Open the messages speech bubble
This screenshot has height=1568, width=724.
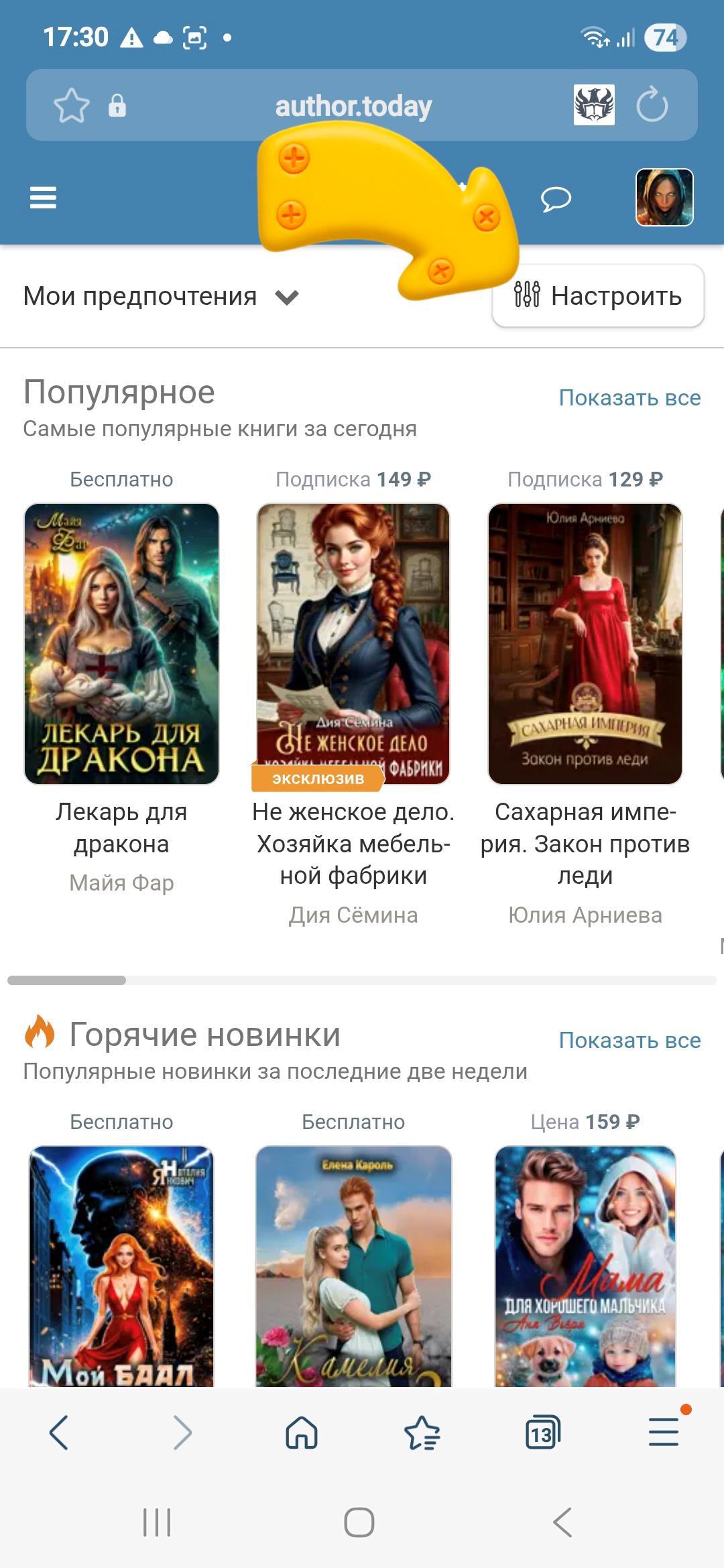556,198
